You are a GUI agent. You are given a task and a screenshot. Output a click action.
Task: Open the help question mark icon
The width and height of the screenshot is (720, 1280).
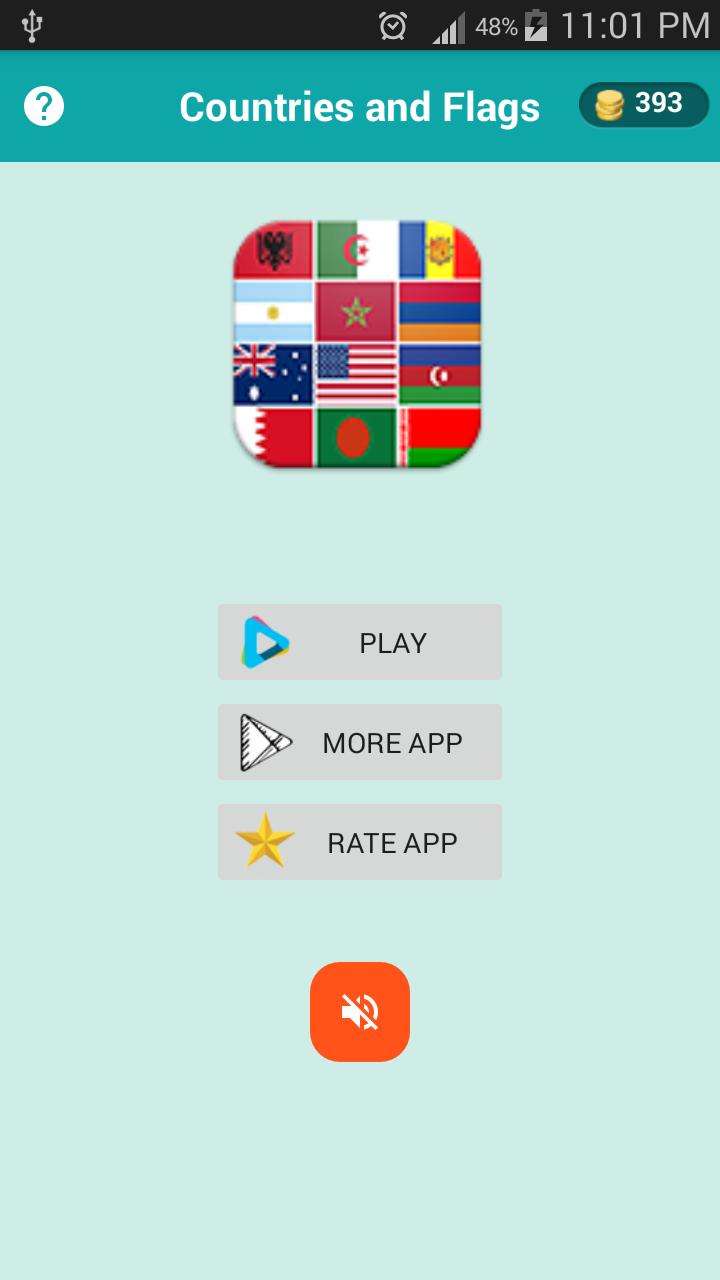(x=42, y=106)
